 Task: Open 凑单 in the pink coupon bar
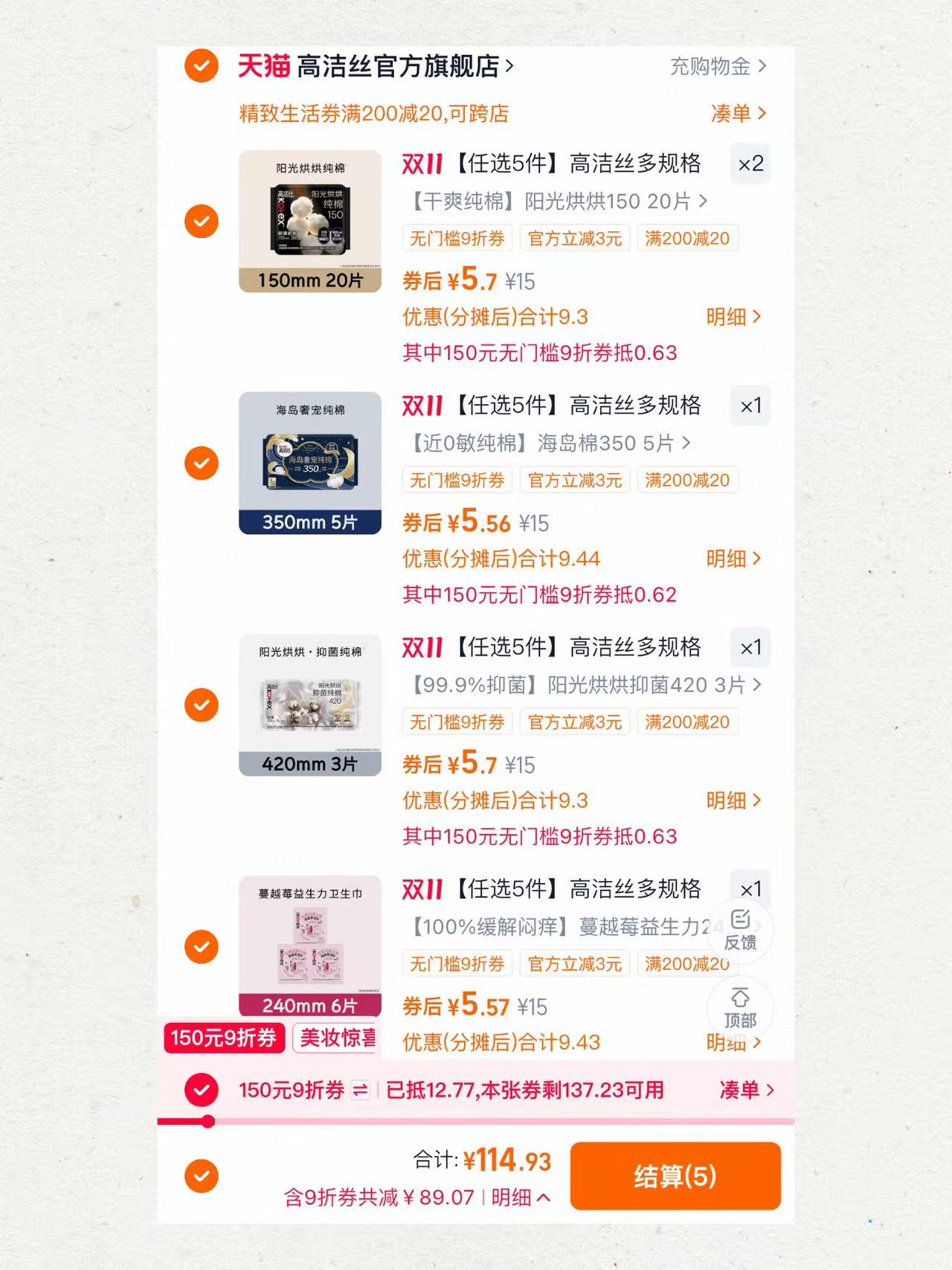(747, 1090)
